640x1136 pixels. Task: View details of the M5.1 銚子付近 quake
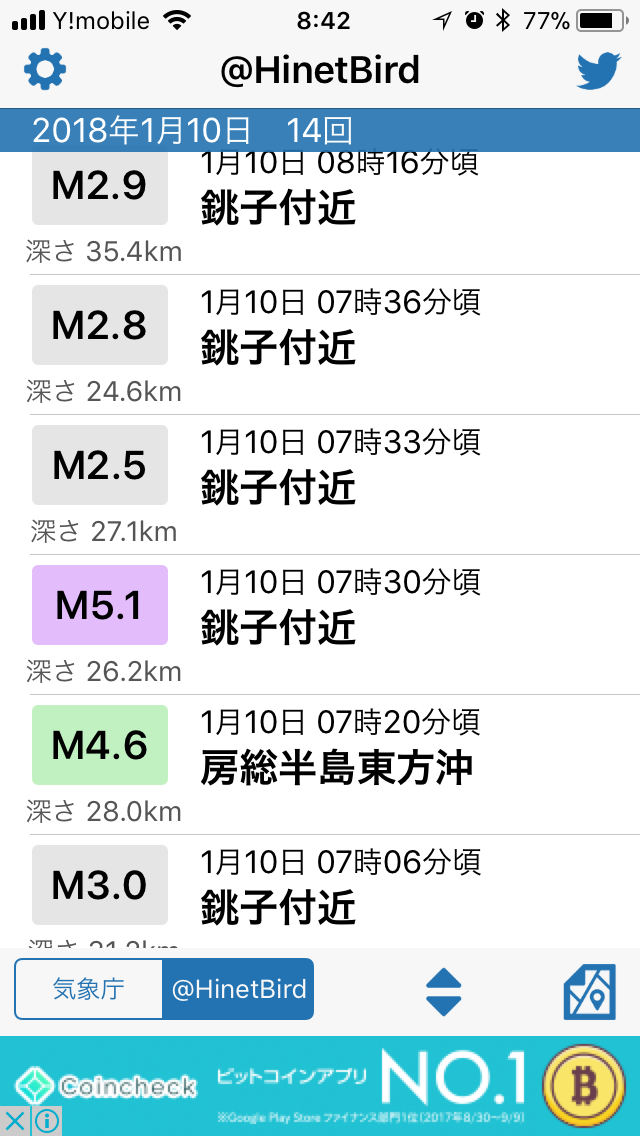tap(320, 625)
